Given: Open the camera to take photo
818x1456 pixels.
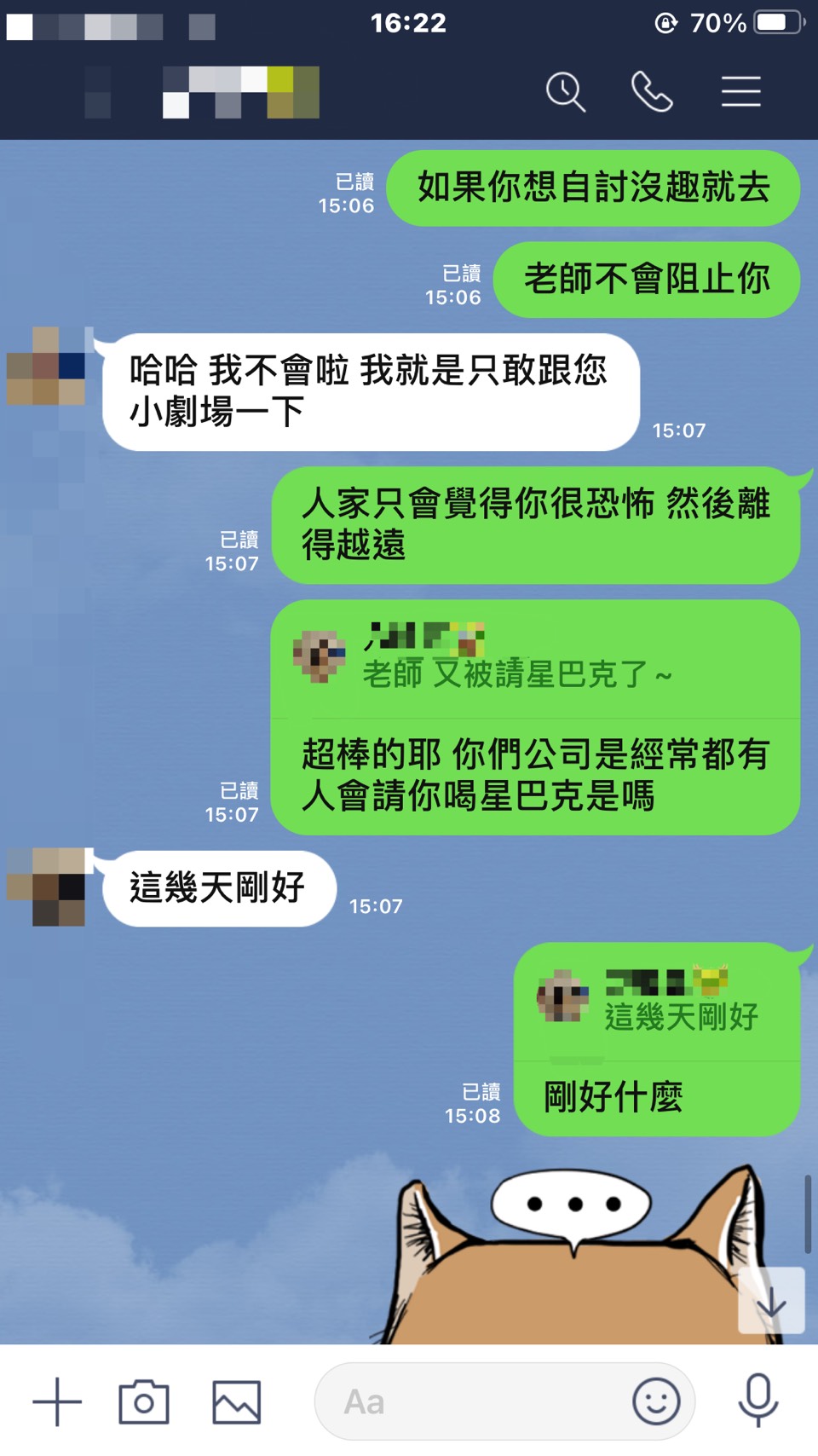Looking at the screenshot, I should click(x=144, y=1401).
